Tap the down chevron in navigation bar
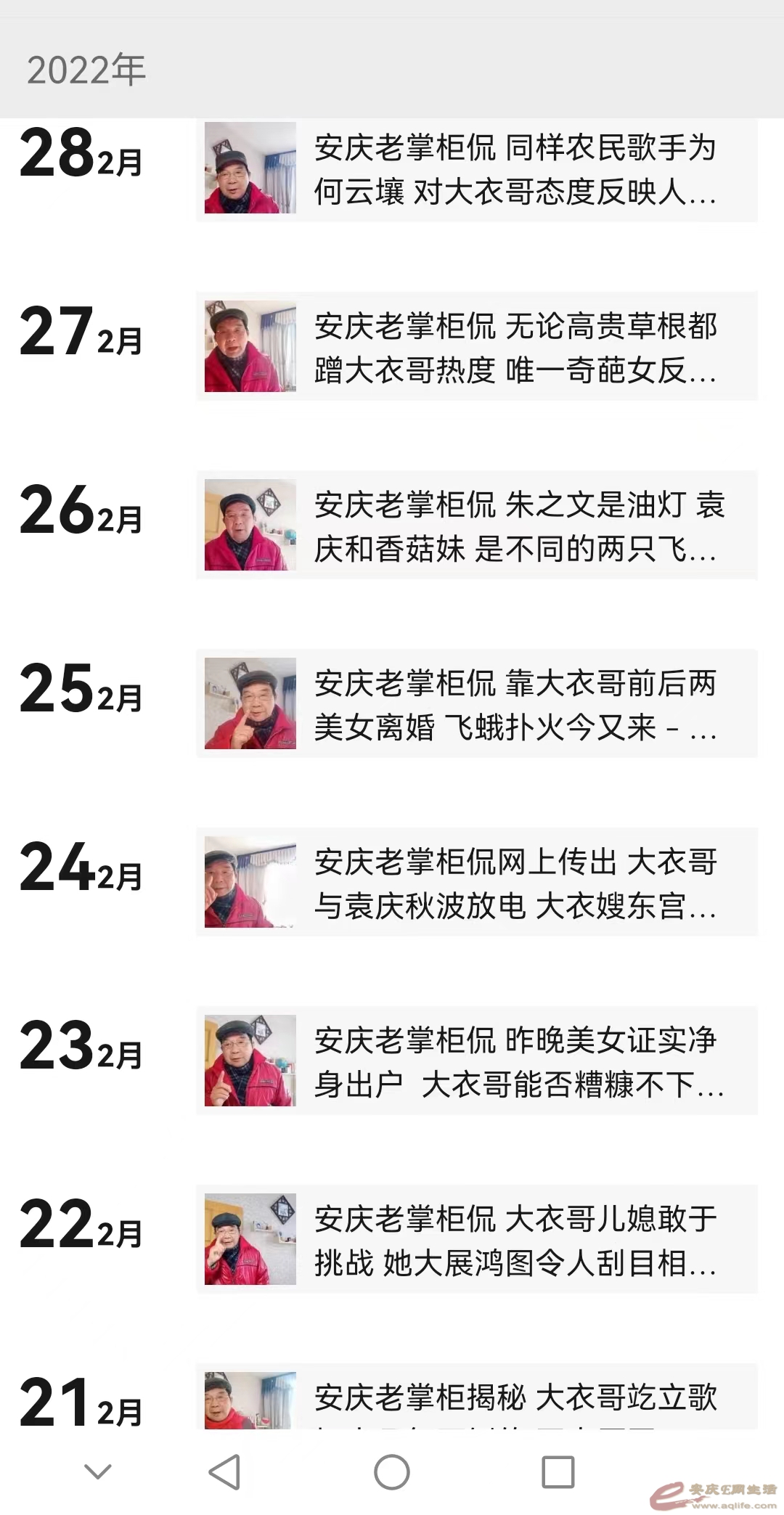The image size is (784, 1515). coord(98,1472)
